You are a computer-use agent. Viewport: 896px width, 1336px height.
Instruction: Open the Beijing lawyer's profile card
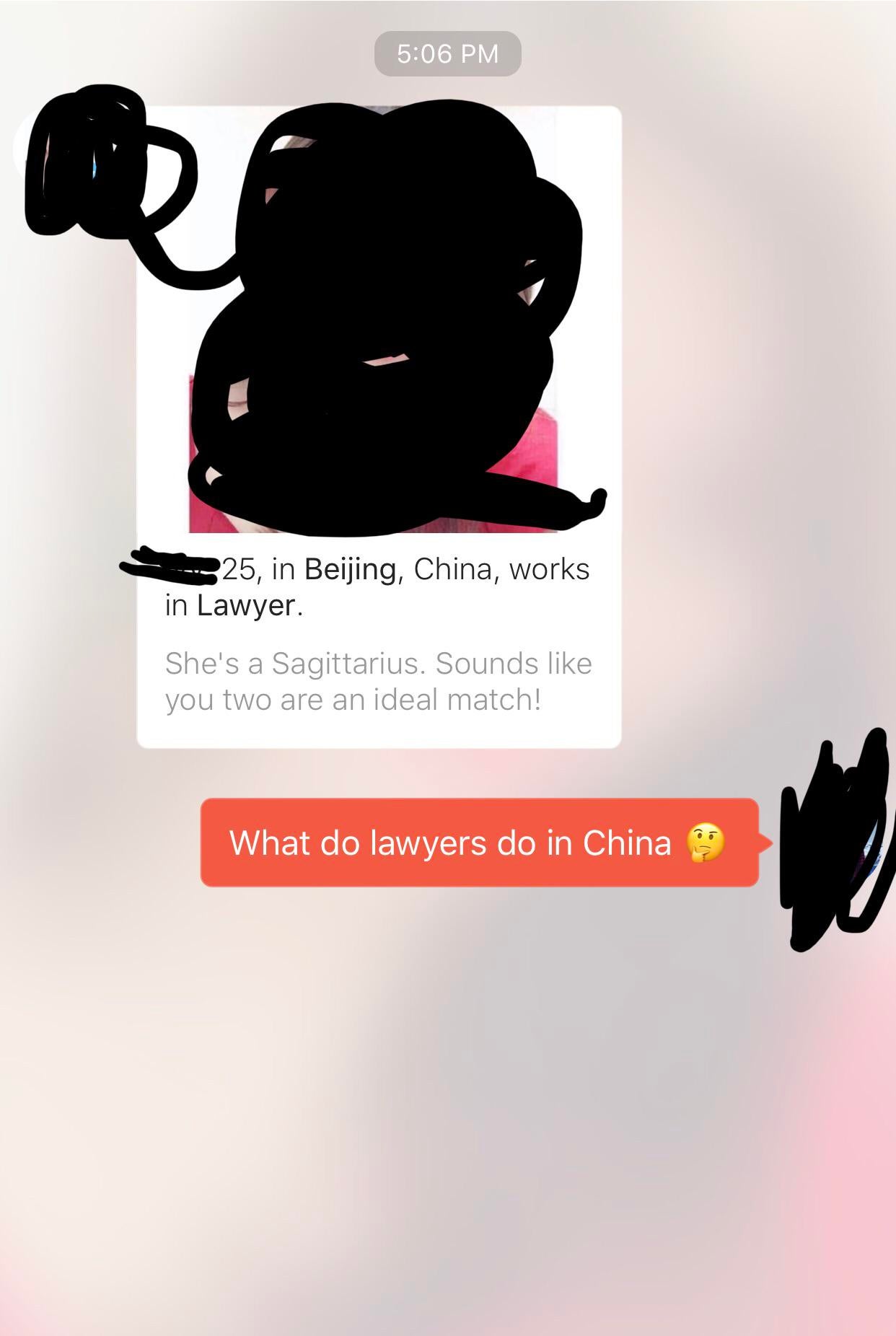pos(379,427)
